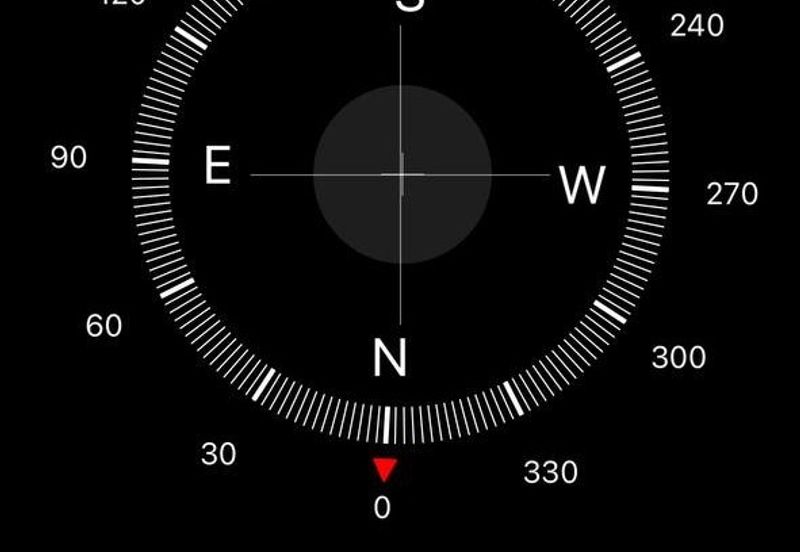The width and height of the screenshot is (800, 552).
Task: Tap the compass dial to lock bearing
Action: (401, 174)
